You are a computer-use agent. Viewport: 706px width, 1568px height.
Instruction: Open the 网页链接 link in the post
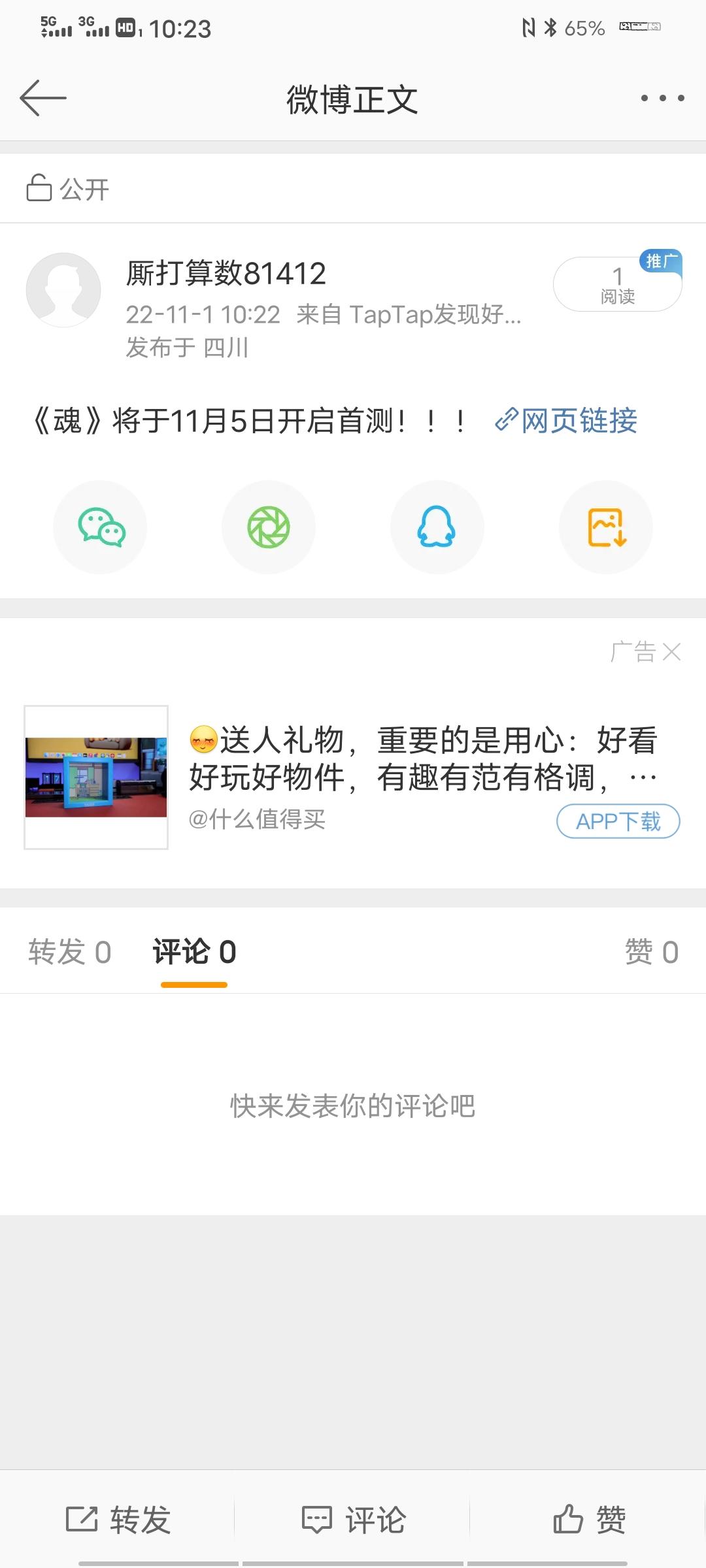tap(566, 421)
